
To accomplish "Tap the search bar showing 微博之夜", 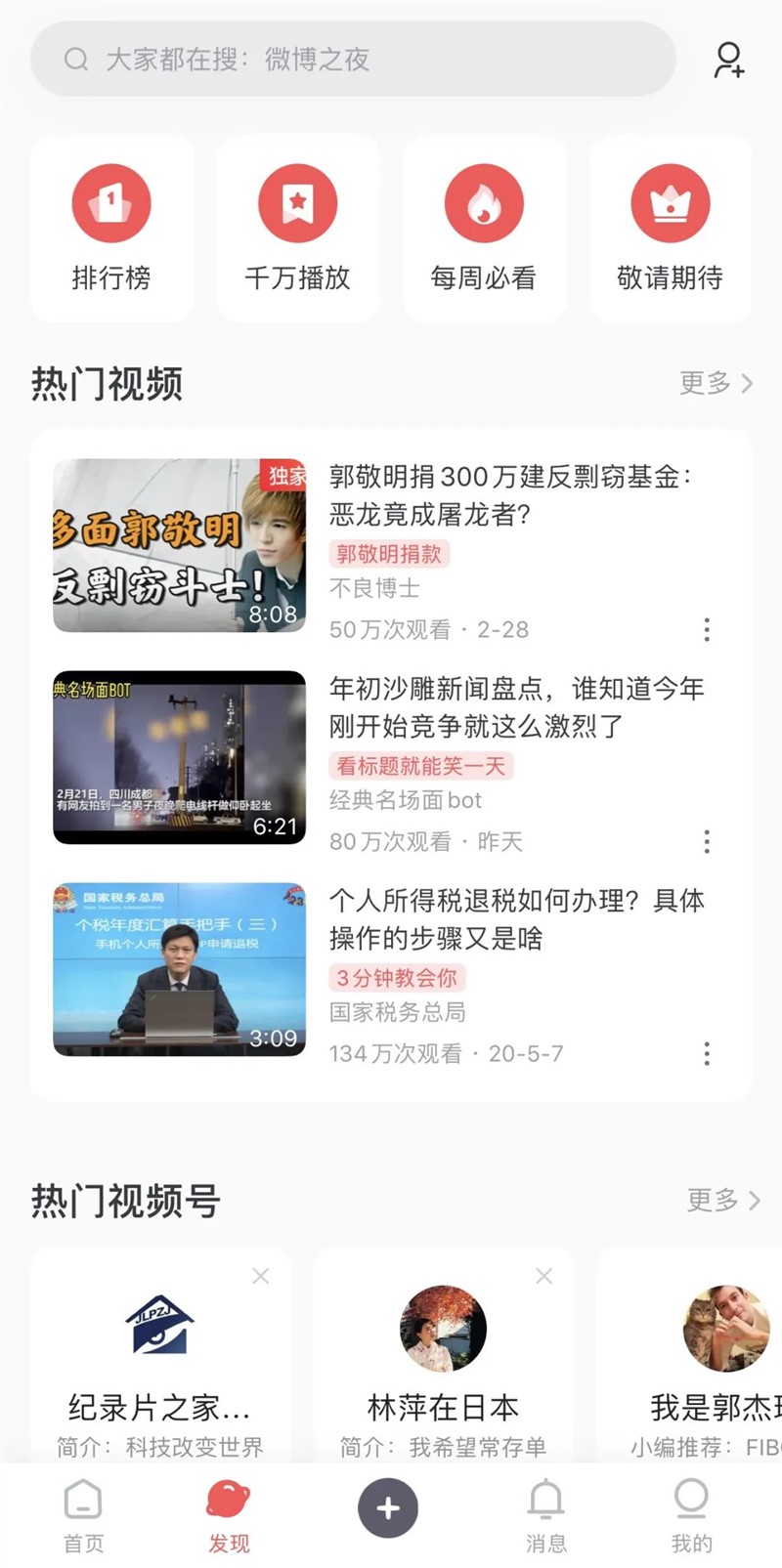I will click(x=352, y=61).
